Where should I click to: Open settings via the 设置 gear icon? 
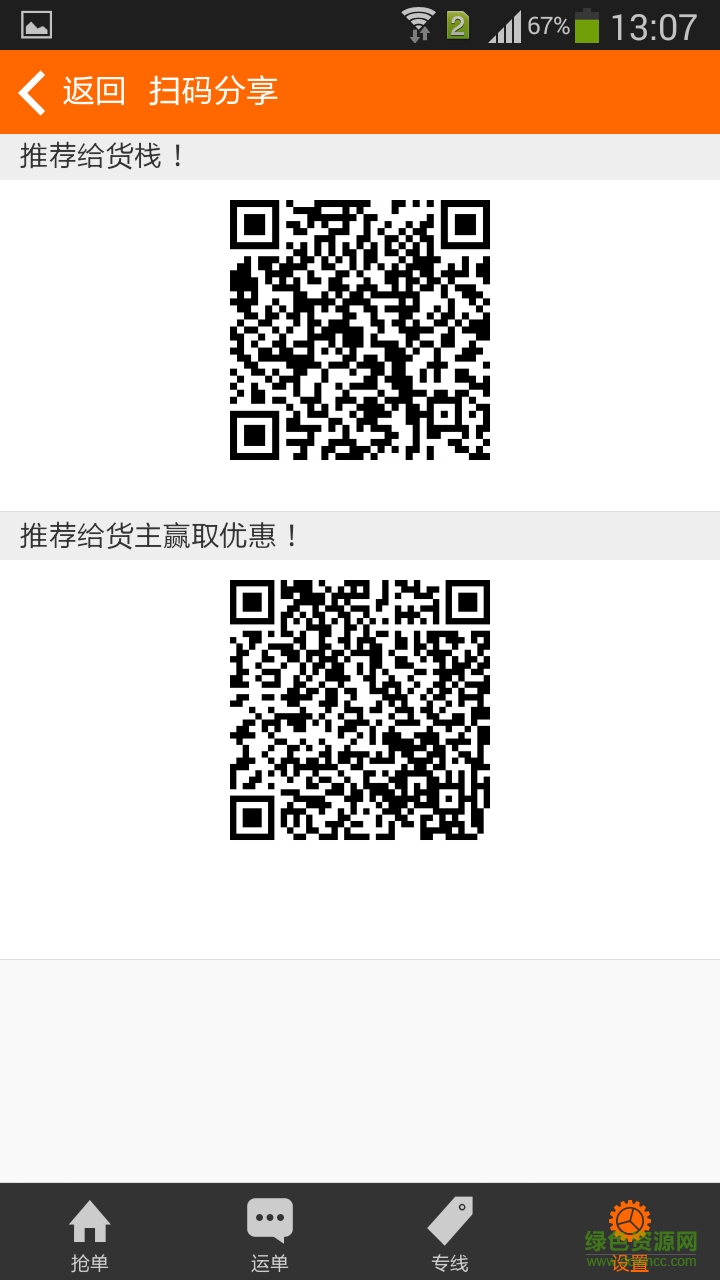(x=630, y=1218)
